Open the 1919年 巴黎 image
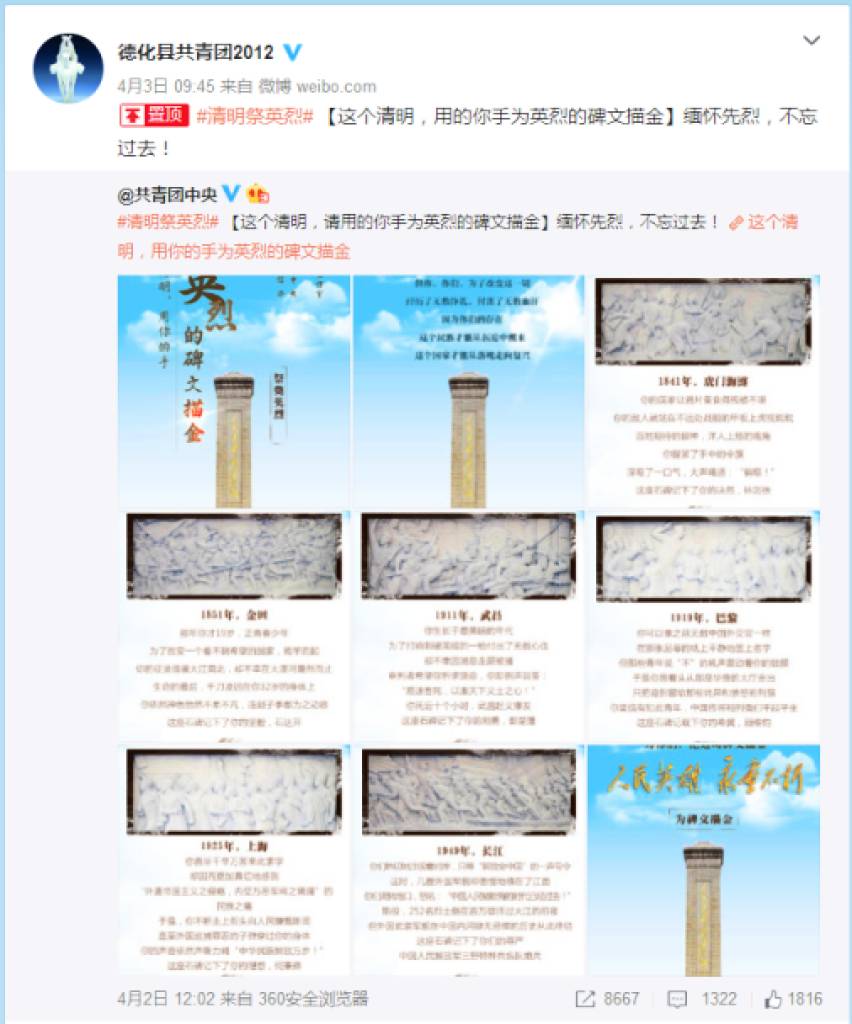This screenshot has width=852, height=1024. [703, 624]
